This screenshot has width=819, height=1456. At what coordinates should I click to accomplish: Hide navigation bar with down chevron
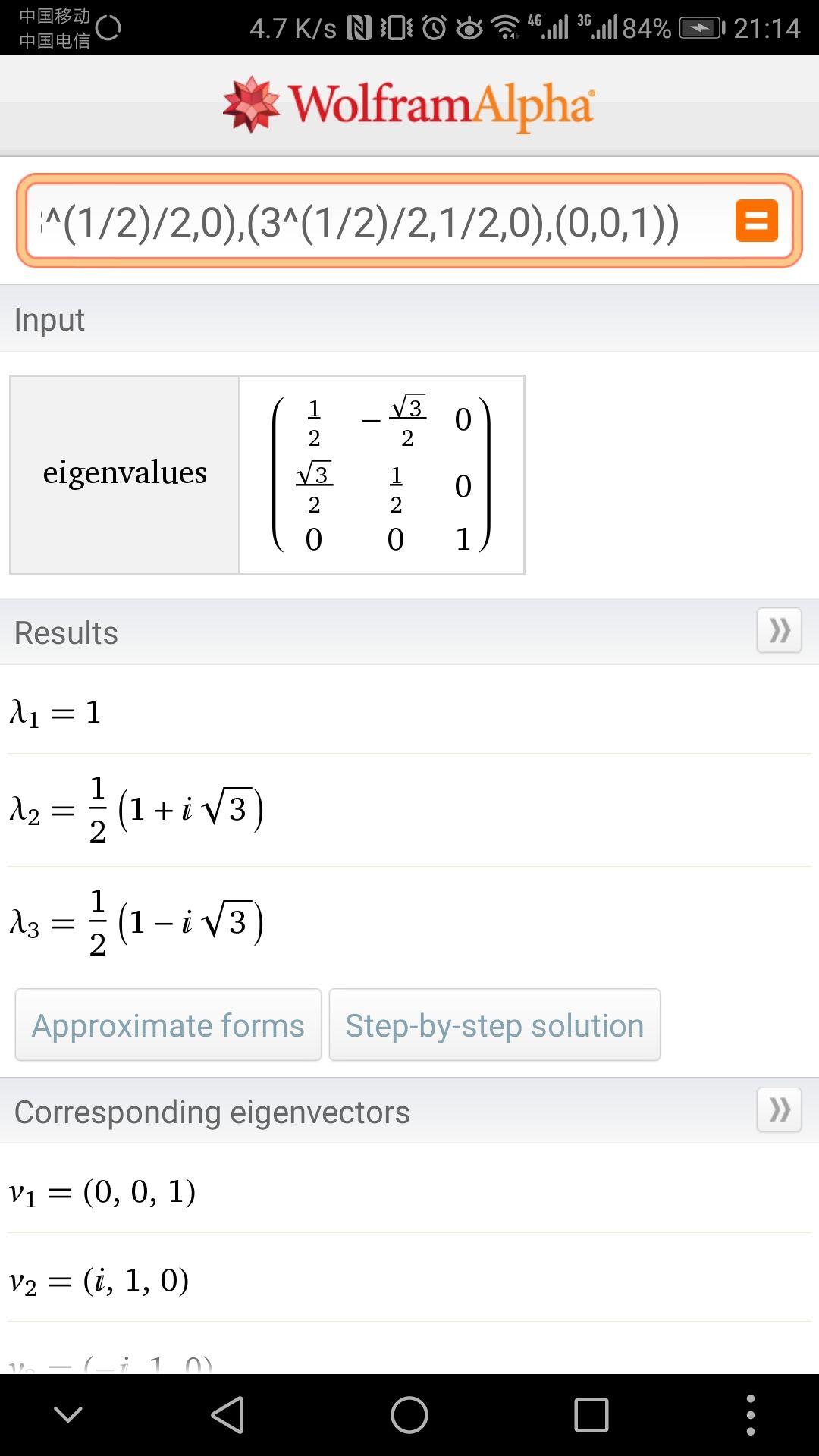point(68,1415)
